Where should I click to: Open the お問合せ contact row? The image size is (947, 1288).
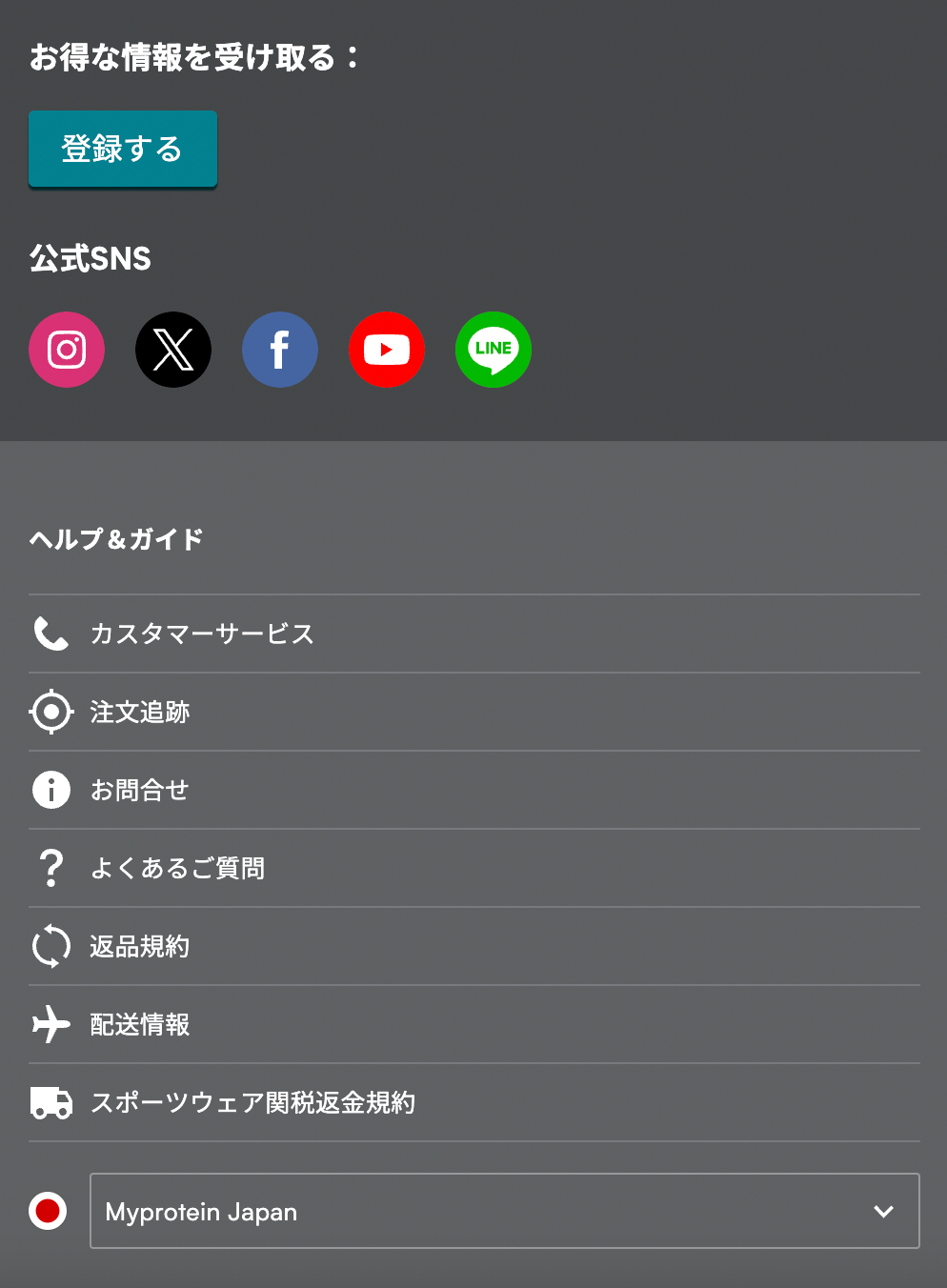[140, 790]
